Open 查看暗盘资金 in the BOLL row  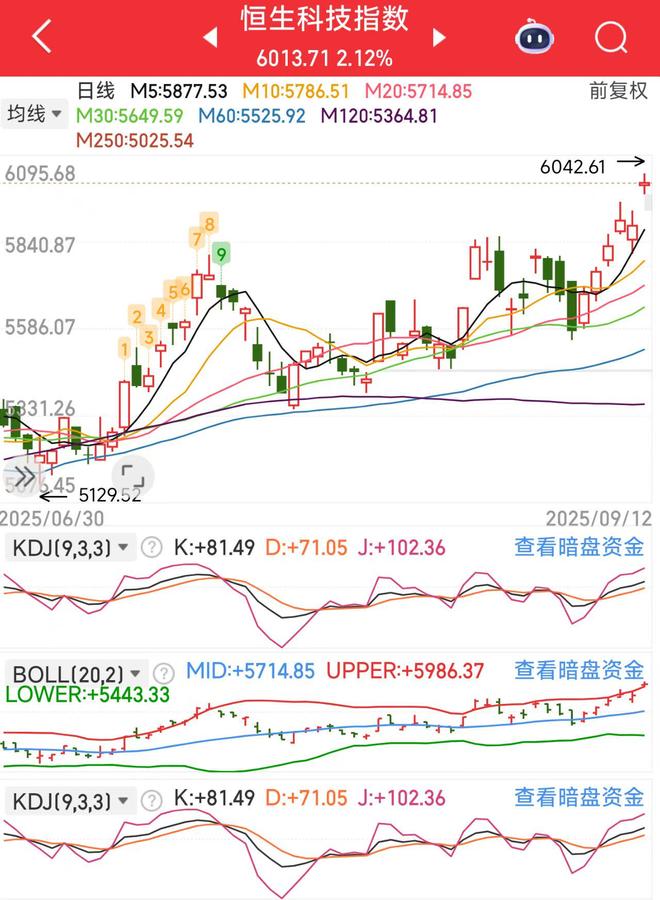coord(579,670)
